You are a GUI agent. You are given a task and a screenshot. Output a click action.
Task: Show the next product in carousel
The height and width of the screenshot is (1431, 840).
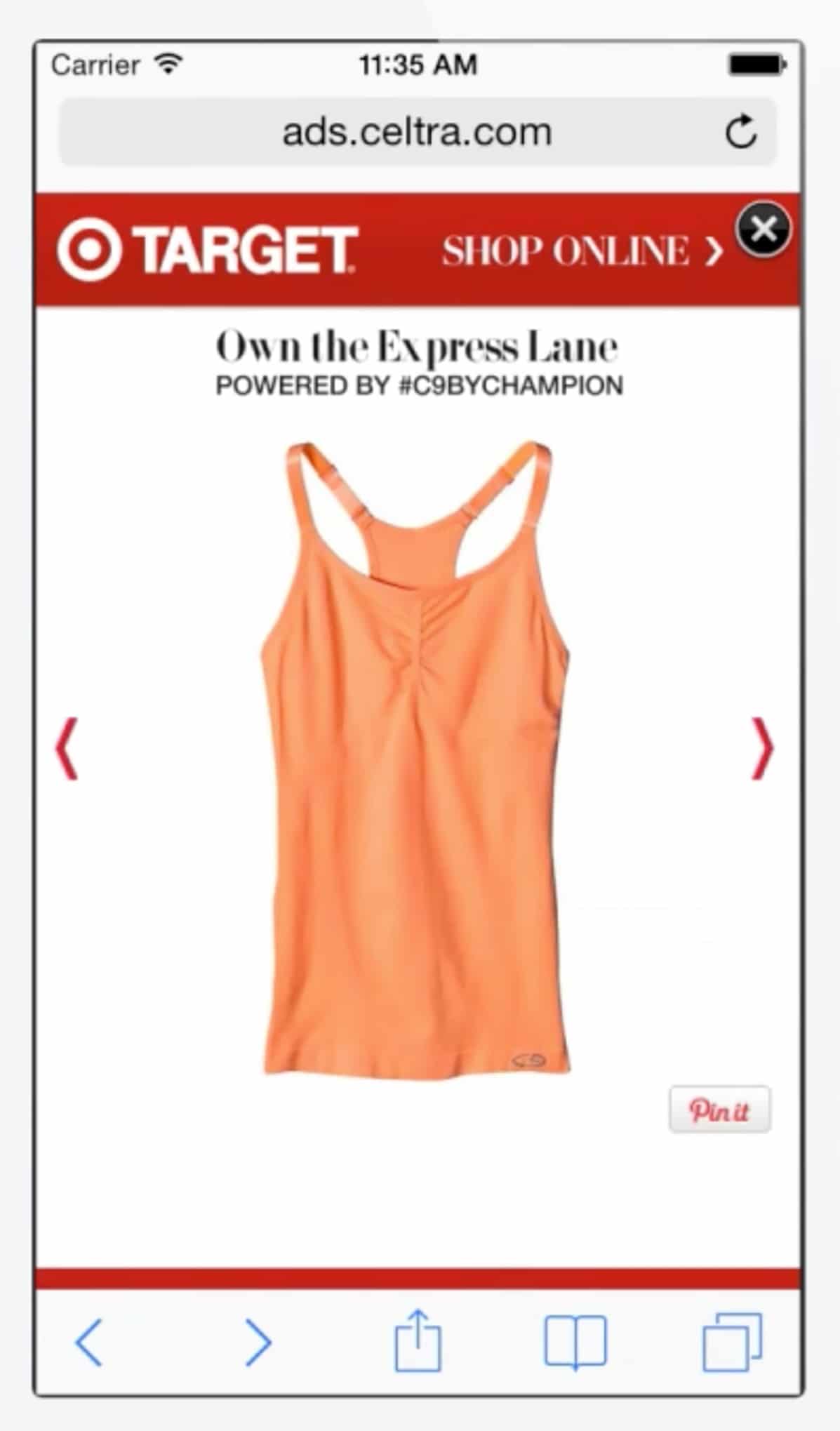762,748
